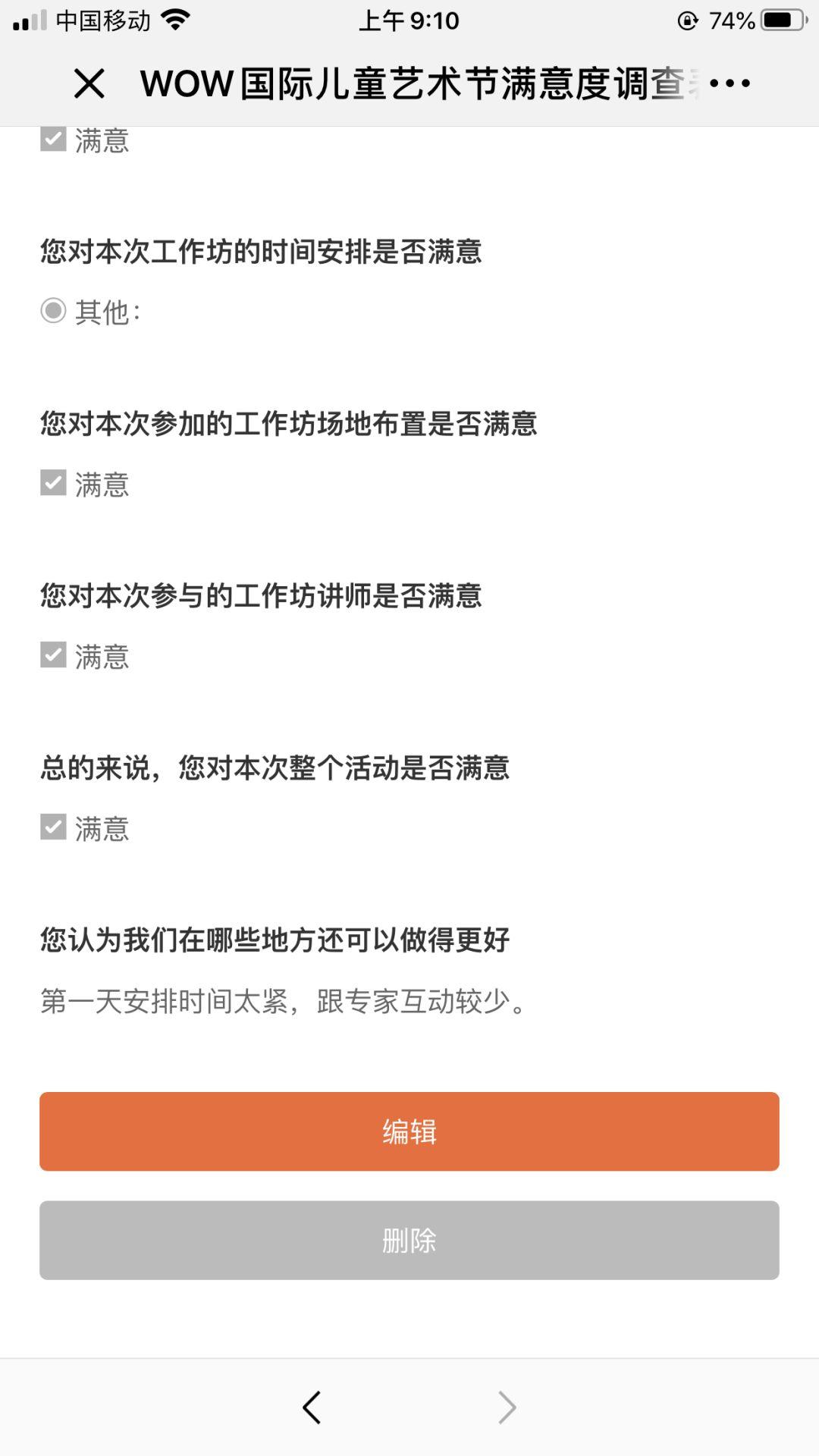Go back using the bottom left arrow
This screenshot has height=1456, width=819.
312,1407
